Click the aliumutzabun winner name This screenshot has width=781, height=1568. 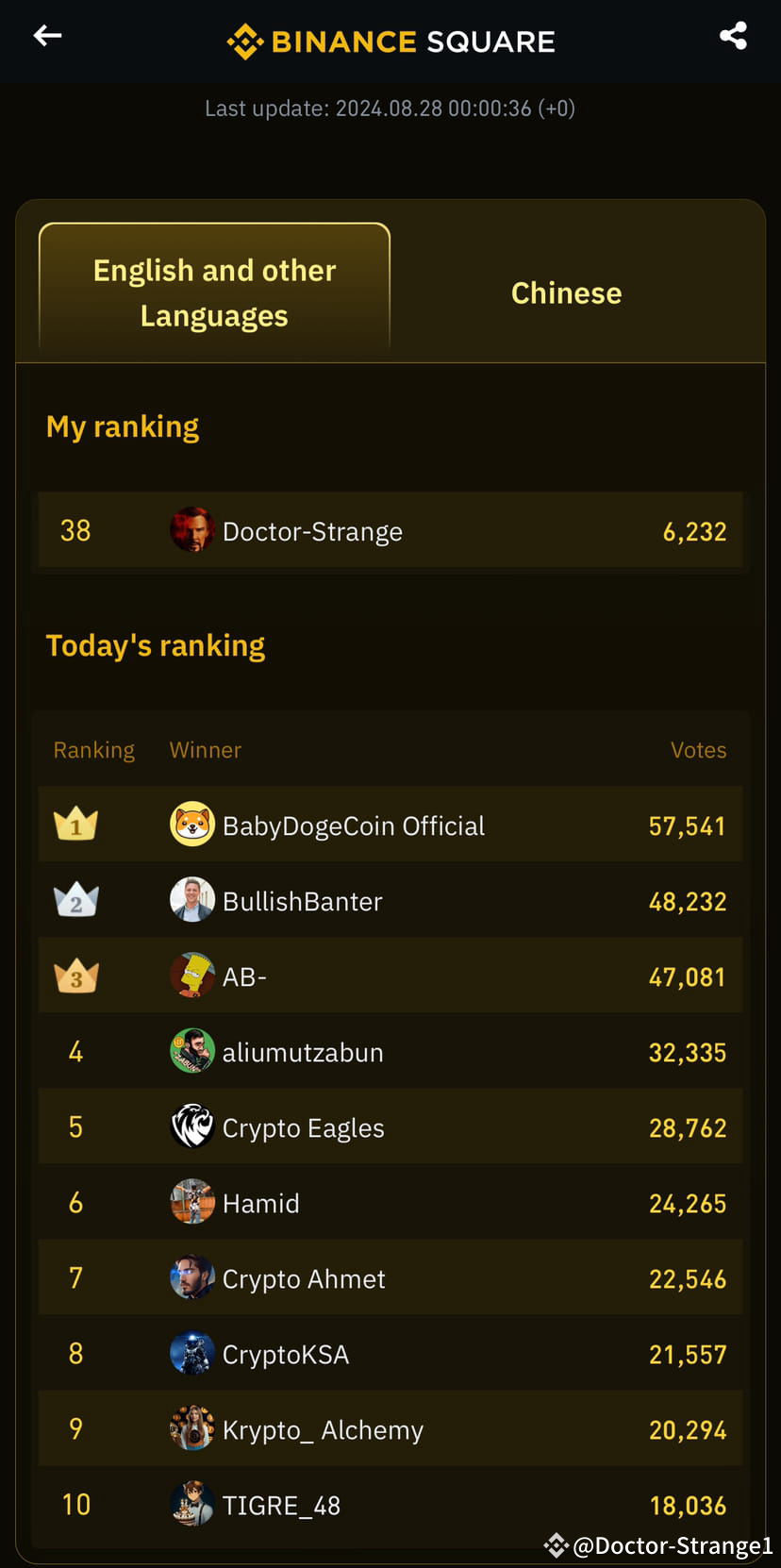(302, 1052)
